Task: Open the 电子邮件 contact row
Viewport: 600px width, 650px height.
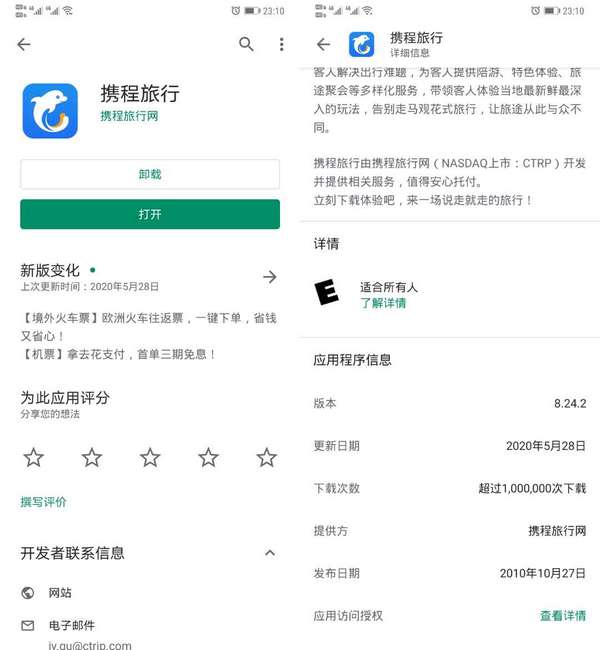Action: pyautogui.click(x=72, y=626)
